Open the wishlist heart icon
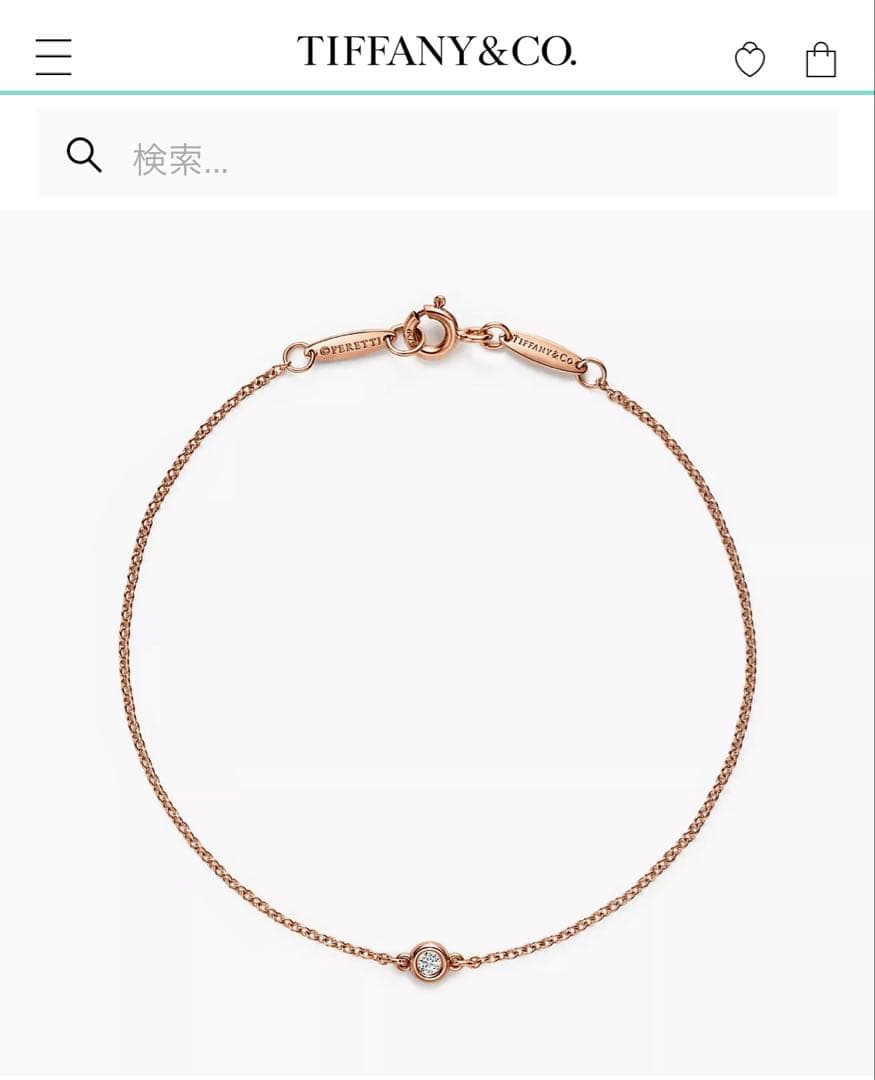Viewport: 875px width, 1080px height. 749,60
